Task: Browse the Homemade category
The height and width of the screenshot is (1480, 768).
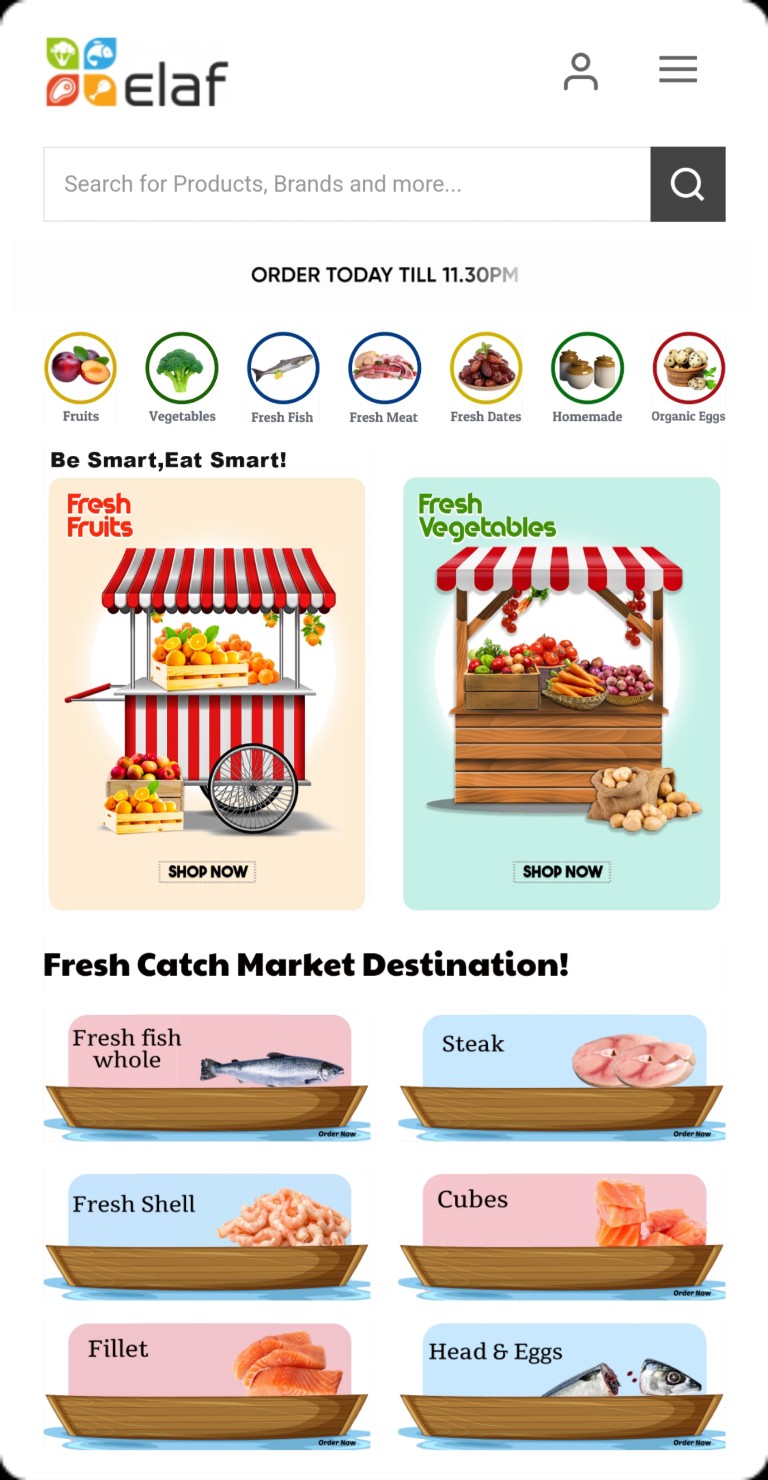Action: click(x=587, y=369)
